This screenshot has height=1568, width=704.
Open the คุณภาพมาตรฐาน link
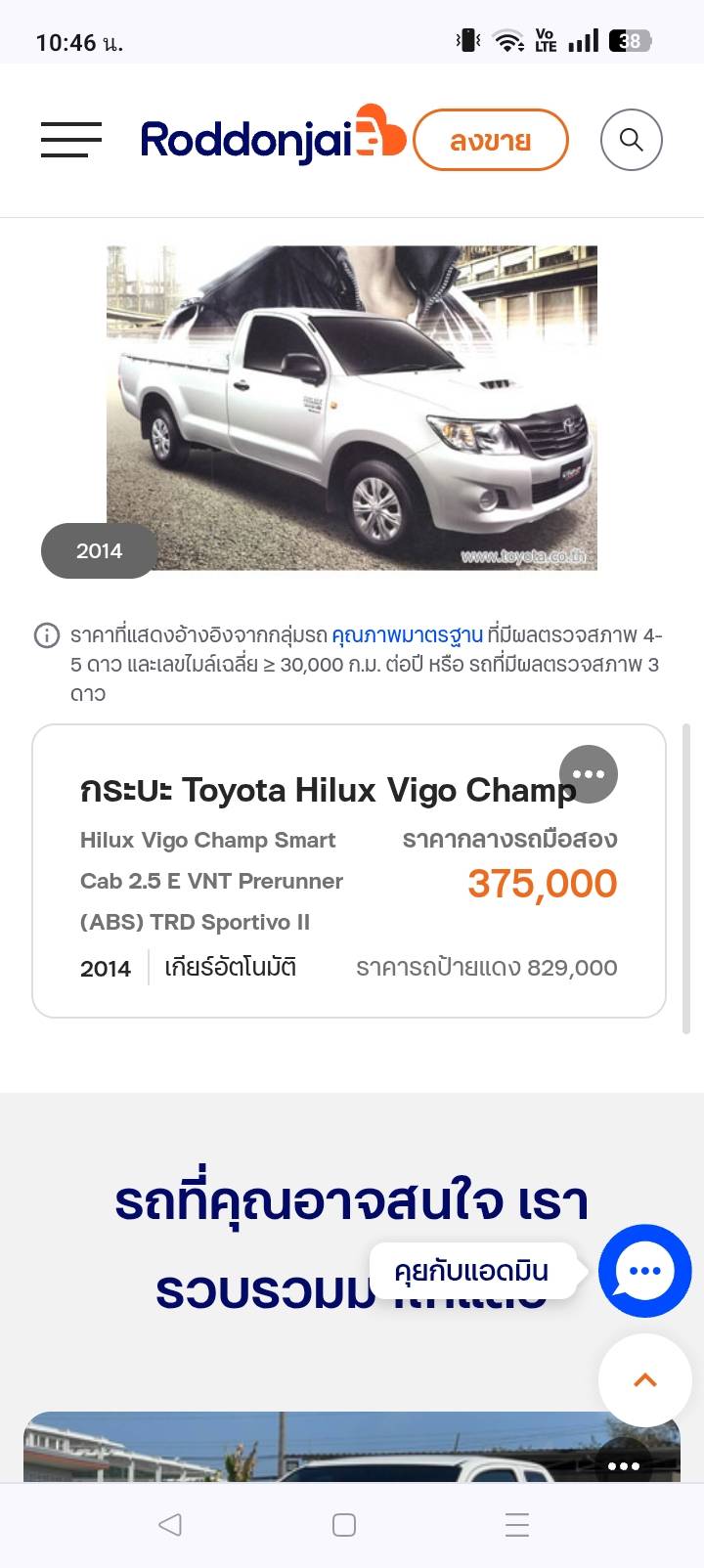(x=407, y=635)
